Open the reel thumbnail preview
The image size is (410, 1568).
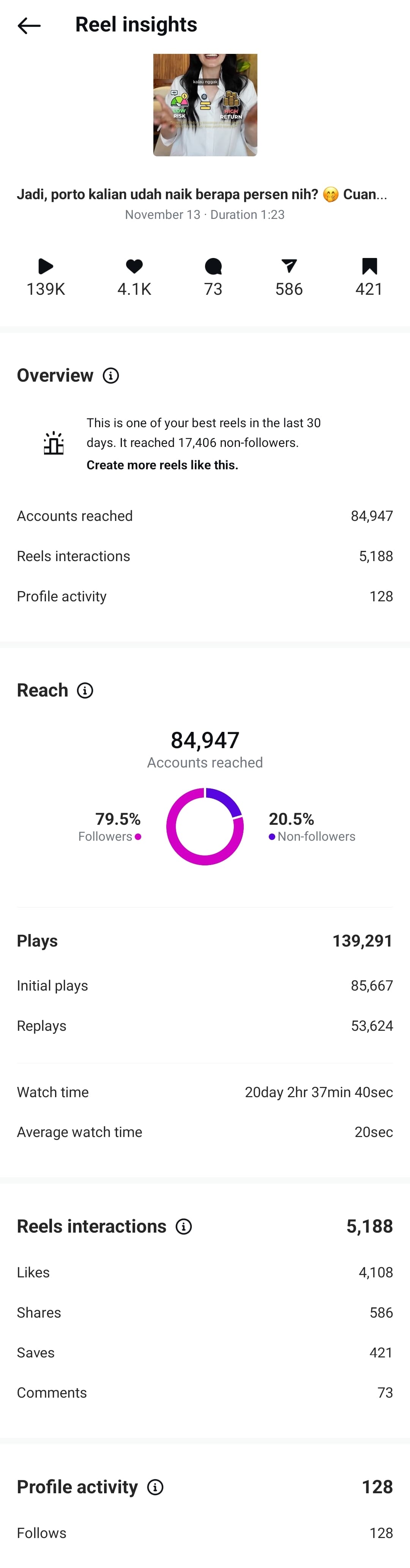[x=205, y=105]
